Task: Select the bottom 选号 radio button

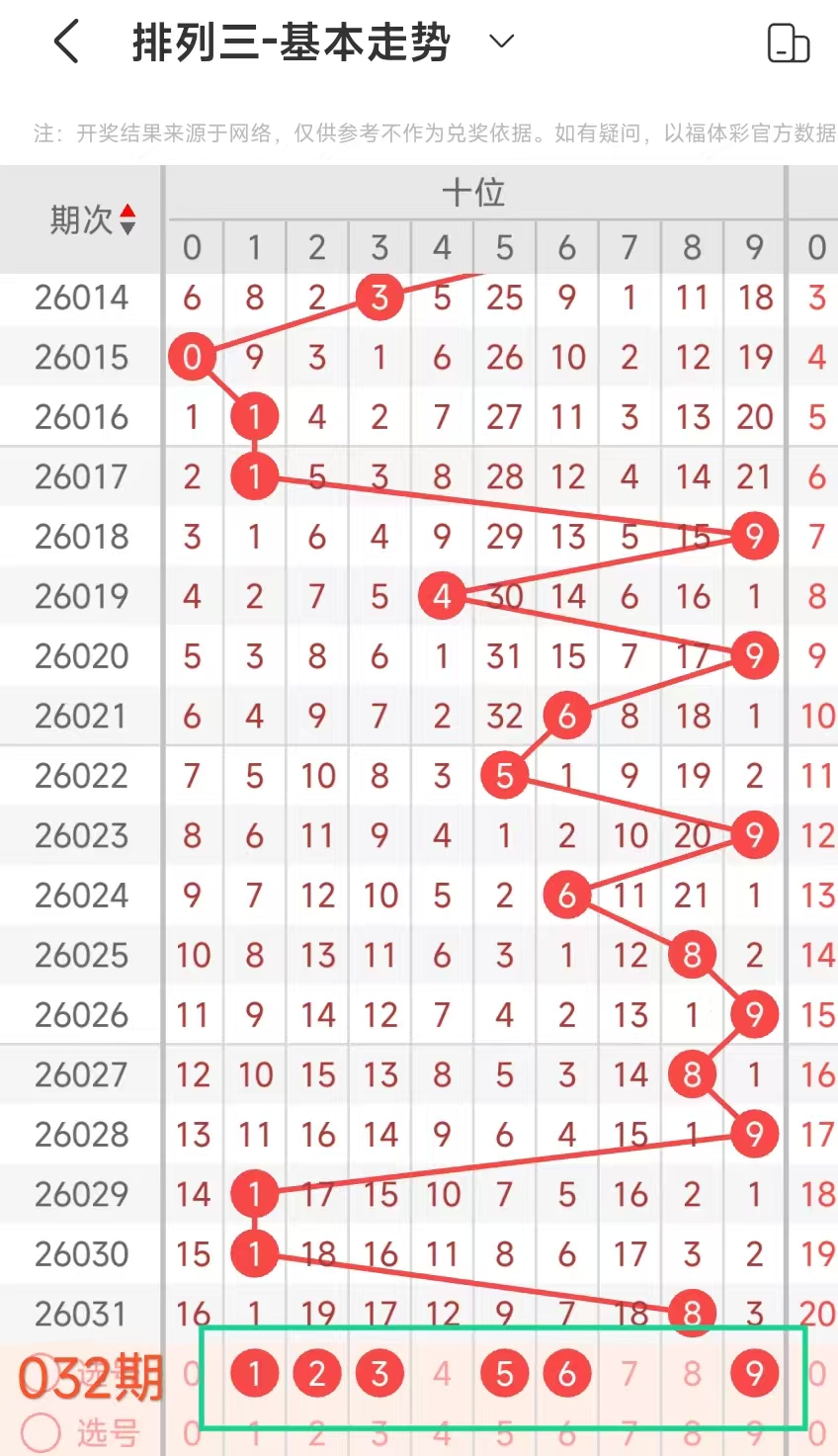Action: click(x=42, y=1432)
